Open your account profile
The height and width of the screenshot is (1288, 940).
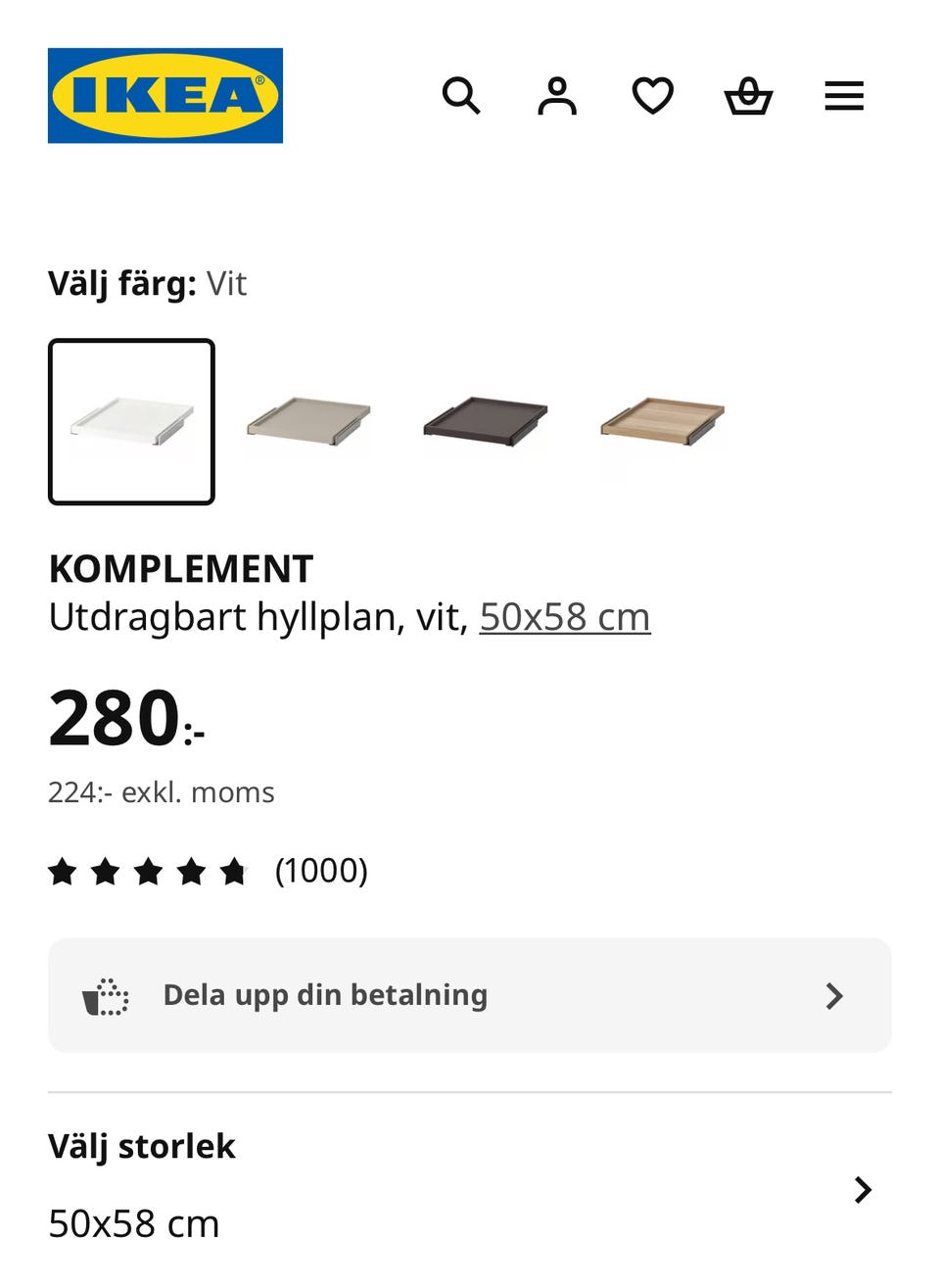[x=556, y=95]
